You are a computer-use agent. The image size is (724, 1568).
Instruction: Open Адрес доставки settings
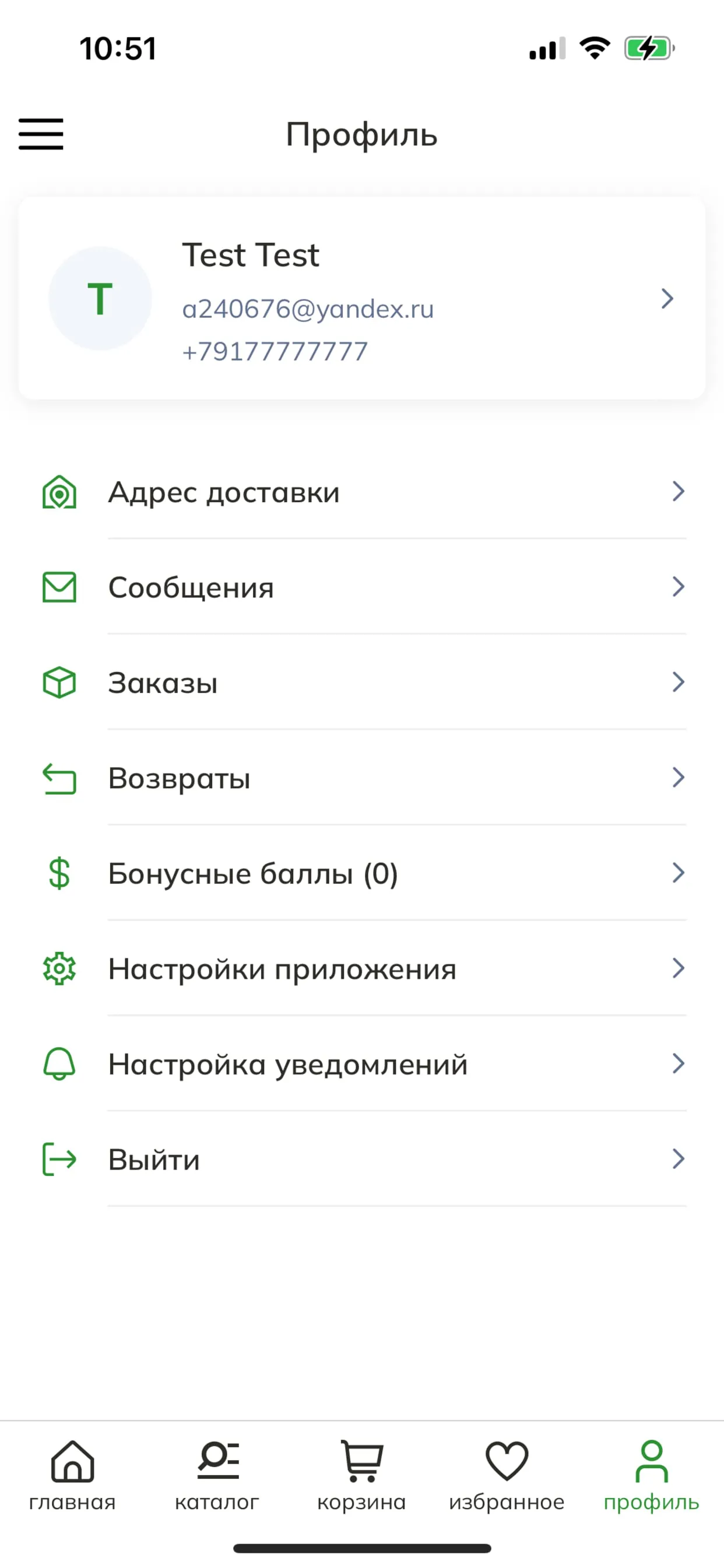(x=361, y=492)
